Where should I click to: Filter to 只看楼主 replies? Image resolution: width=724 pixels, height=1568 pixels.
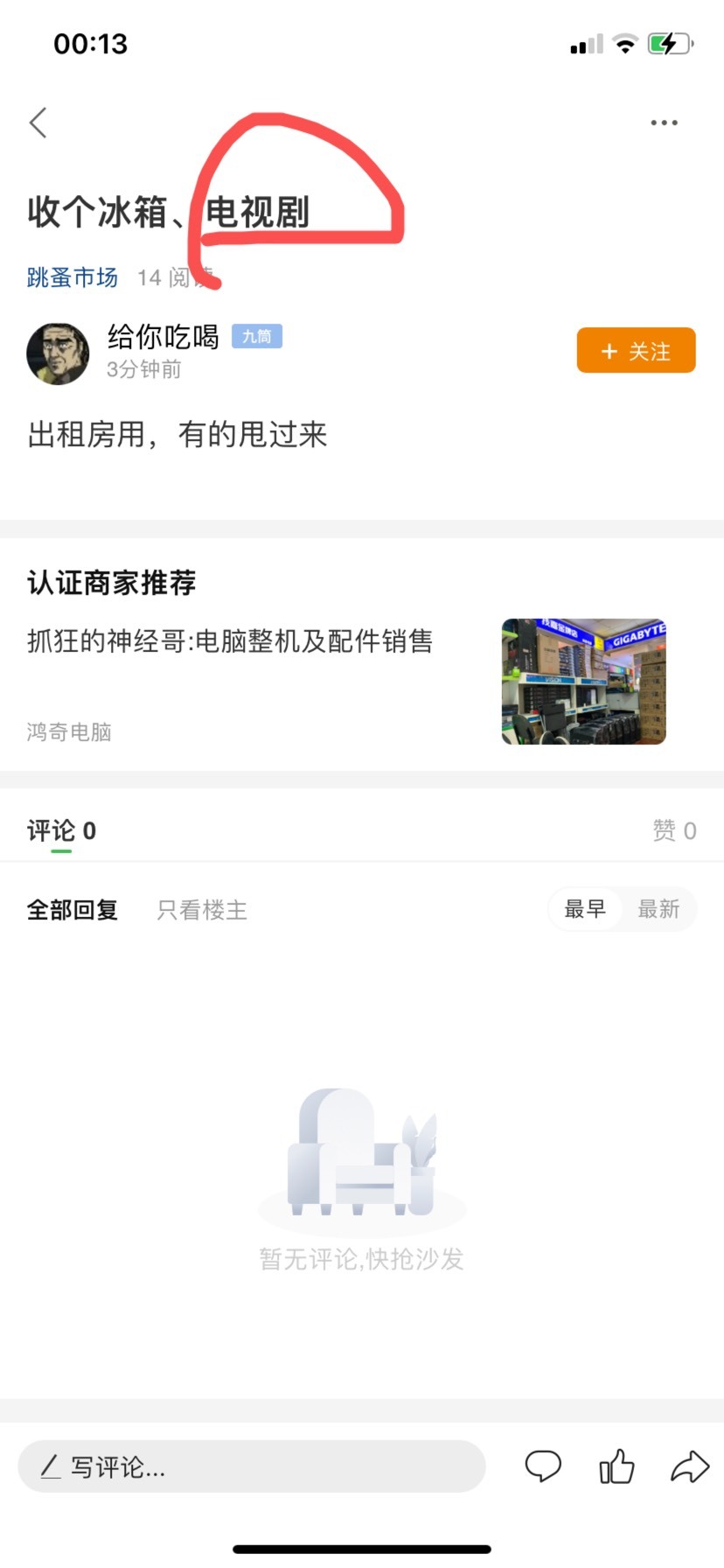pos(202,910)
